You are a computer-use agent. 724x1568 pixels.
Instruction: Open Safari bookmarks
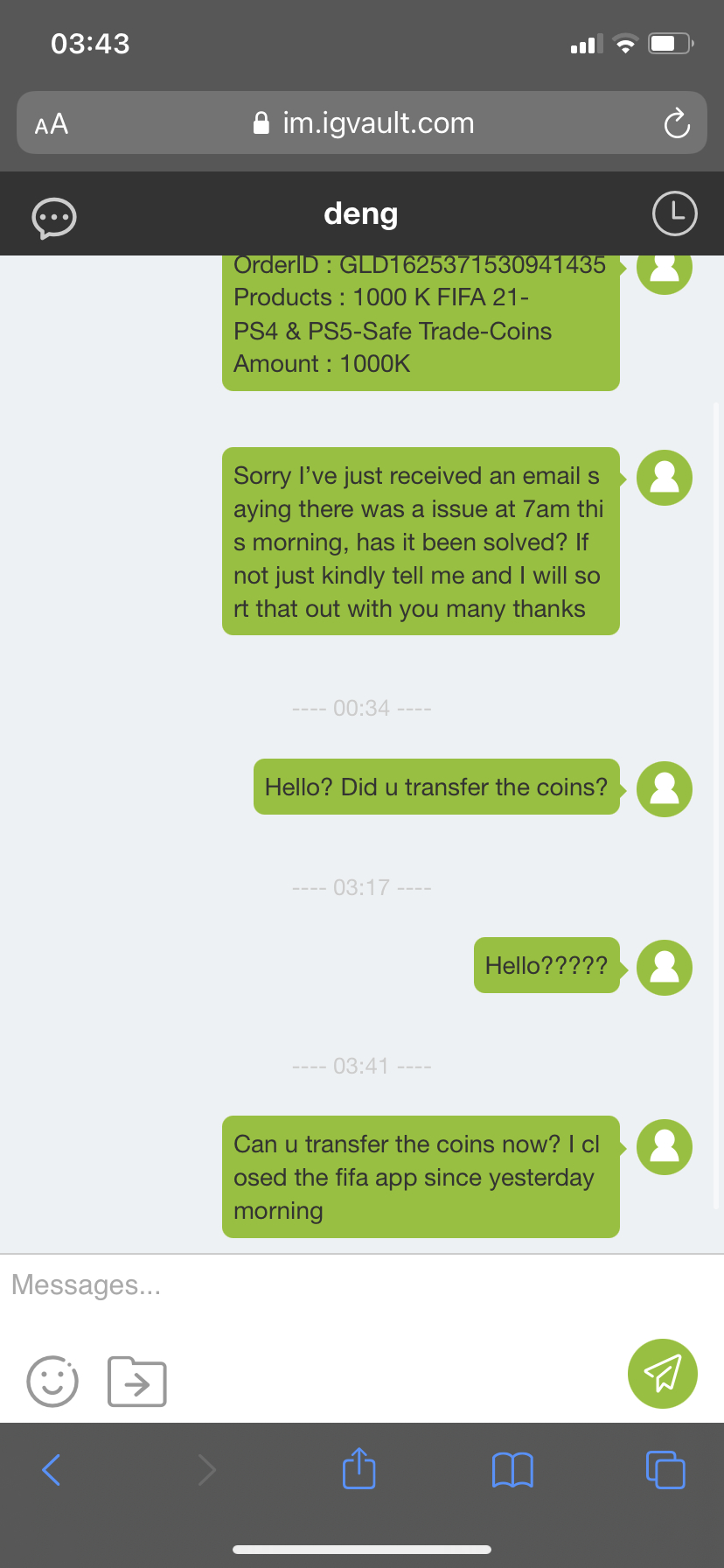pyautogui.click(x=512, y=1469)
